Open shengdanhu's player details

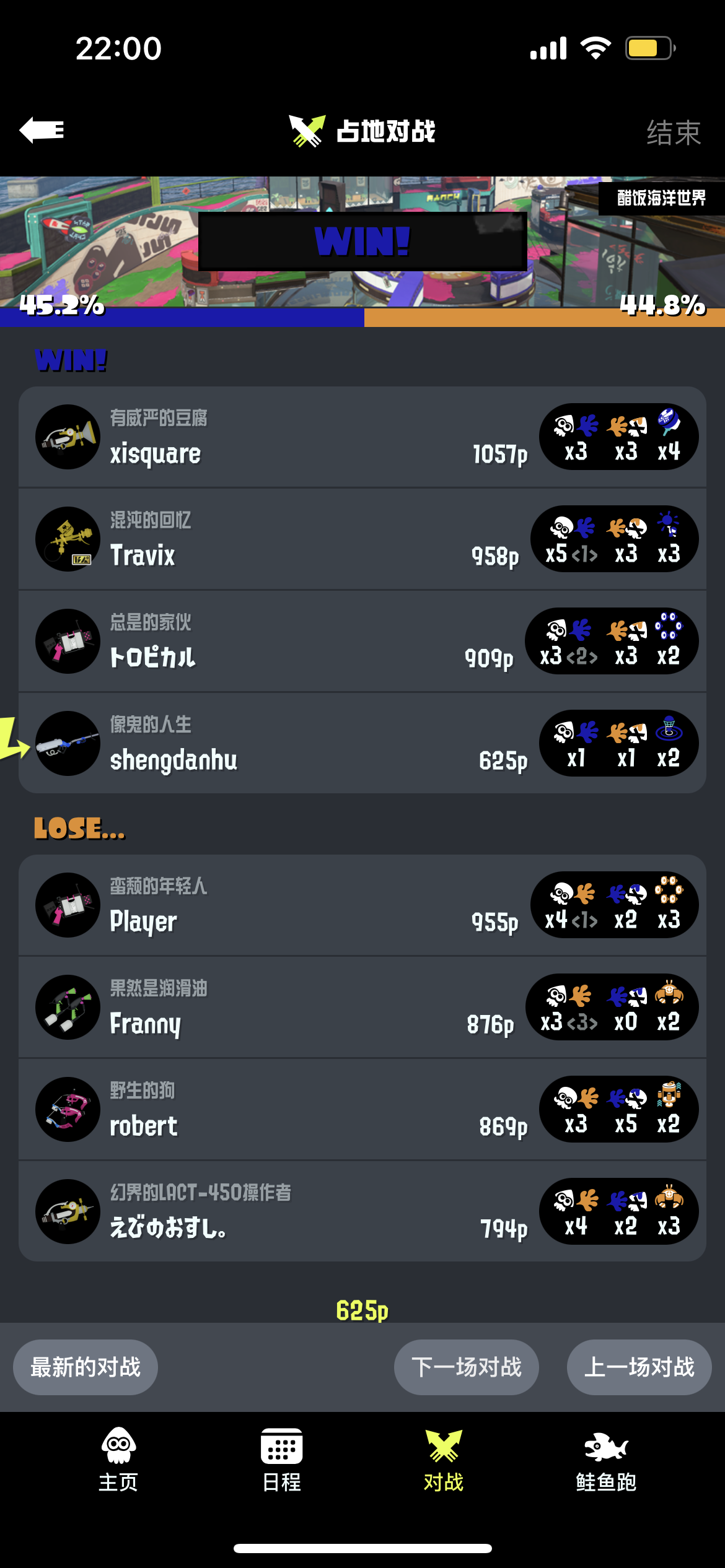362,743
